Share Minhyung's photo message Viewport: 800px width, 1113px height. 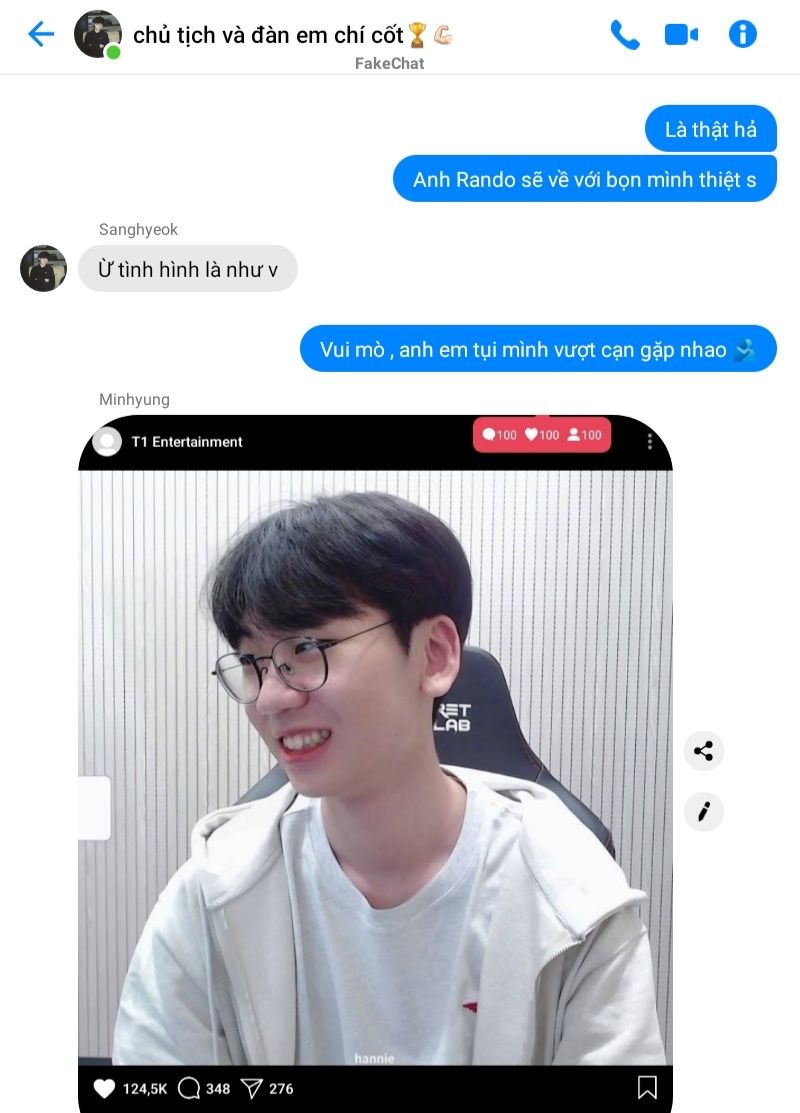click(x=703, y=751)
